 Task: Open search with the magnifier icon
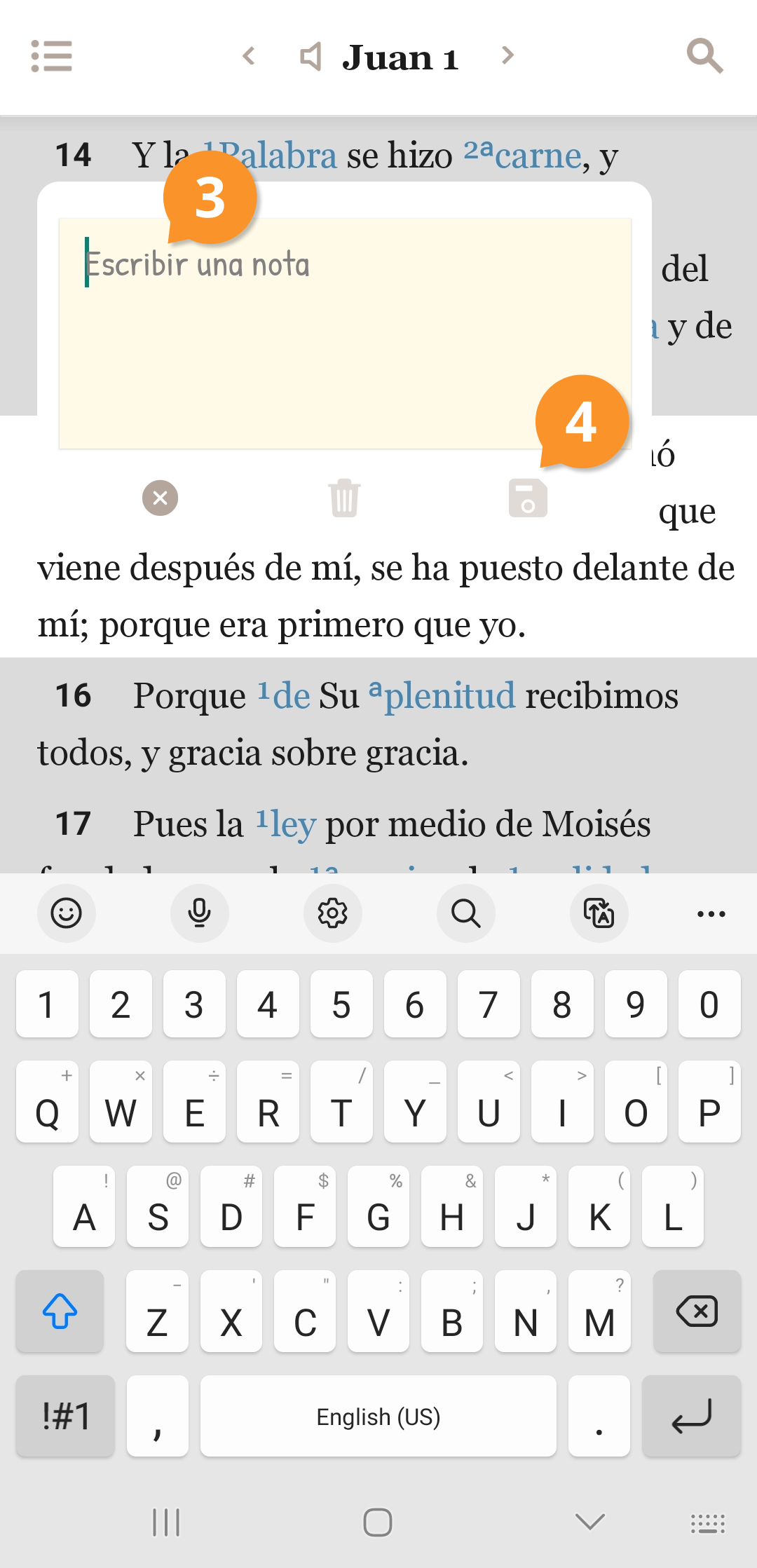coord(704,56)
